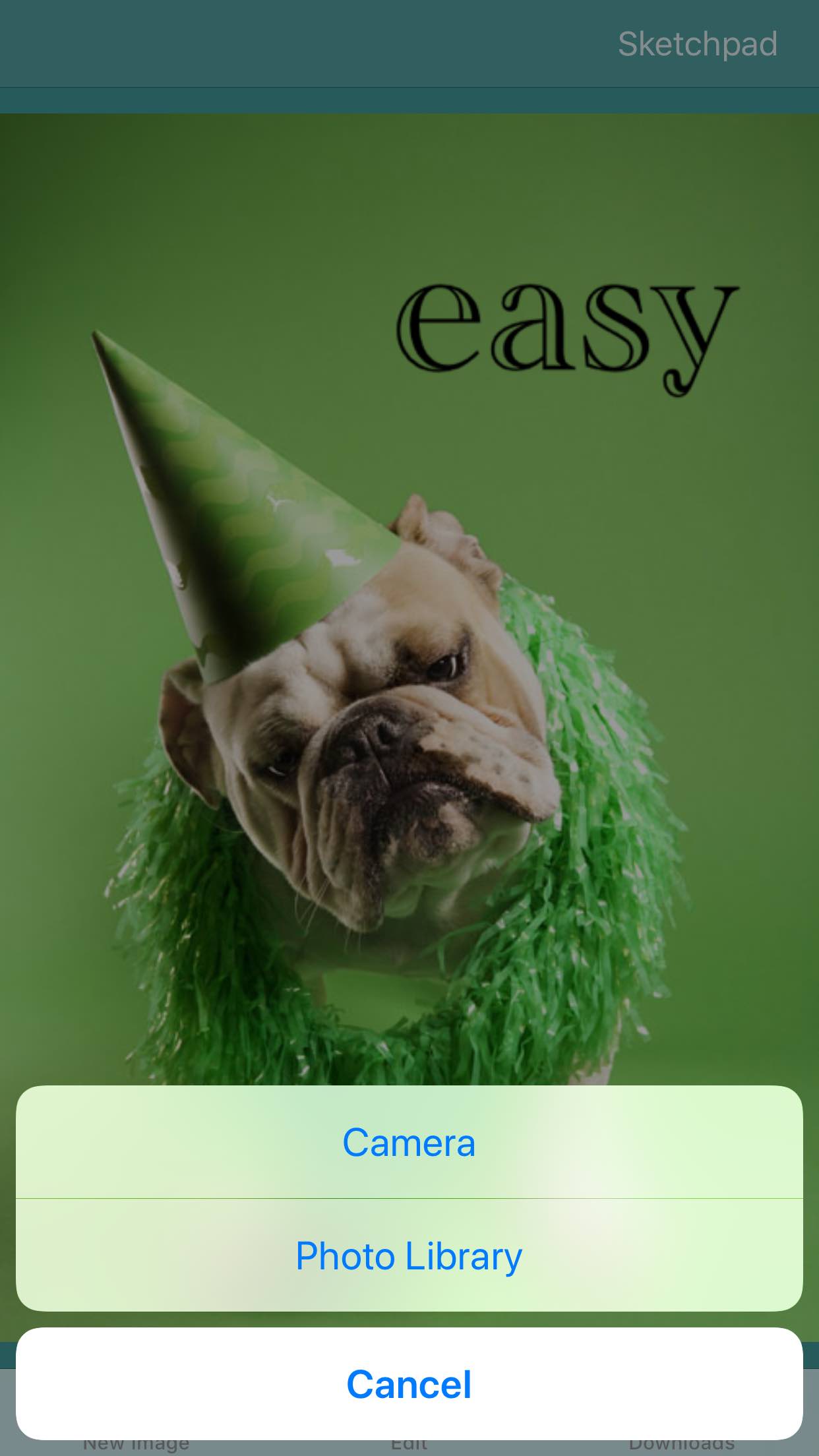Choose Camera from the action sheet

[409, 1142]
